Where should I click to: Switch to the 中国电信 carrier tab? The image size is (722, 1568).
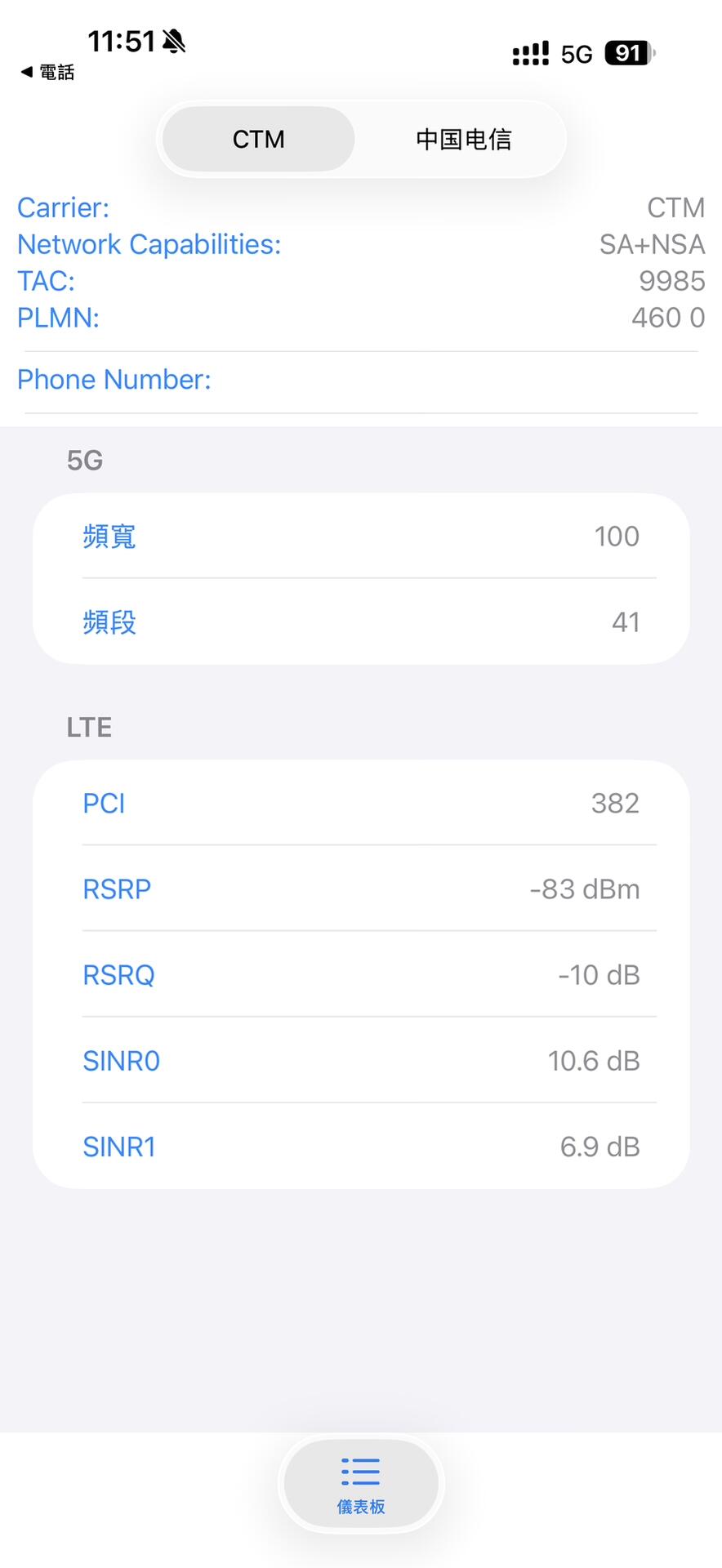463,140
